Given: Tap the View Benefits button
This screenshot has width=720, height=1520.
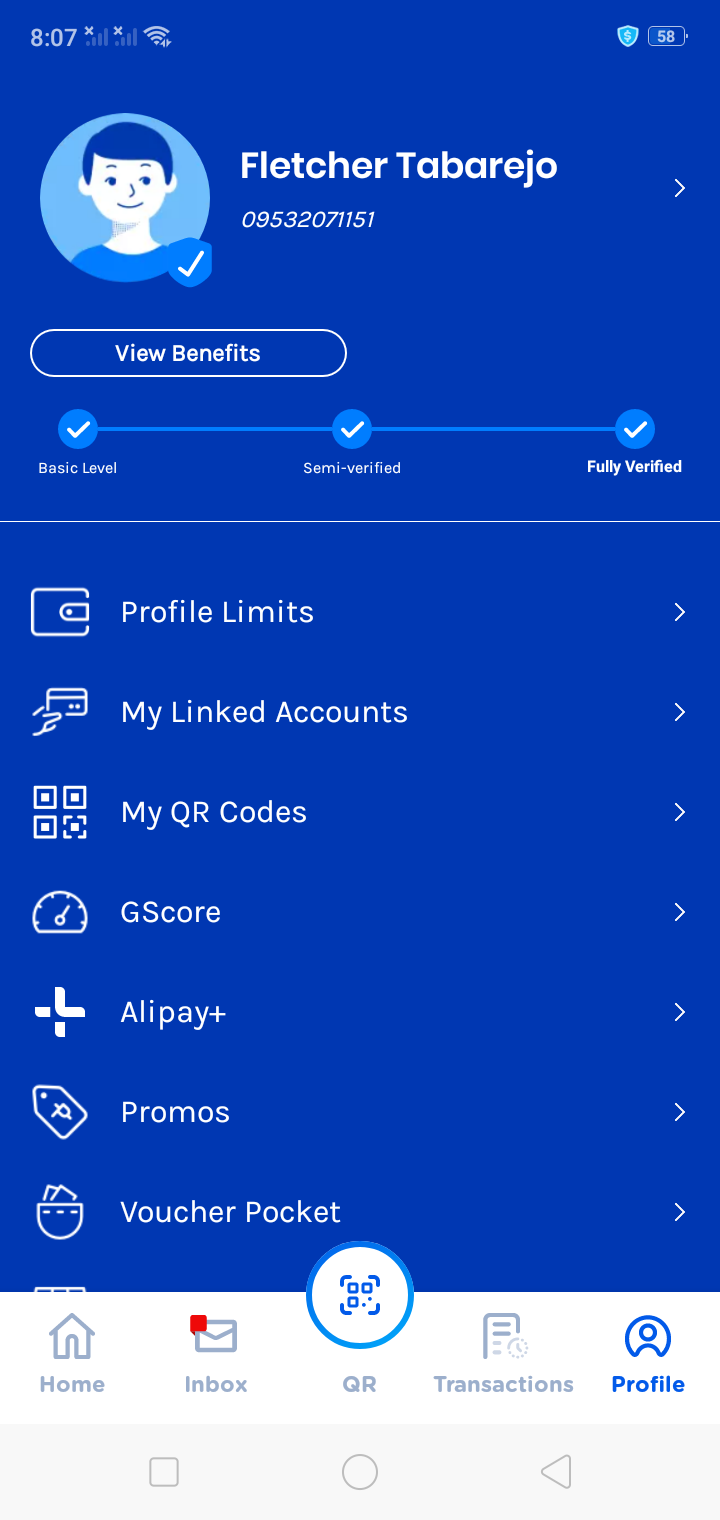Looking at the screenshot, I should click(188, 353).
